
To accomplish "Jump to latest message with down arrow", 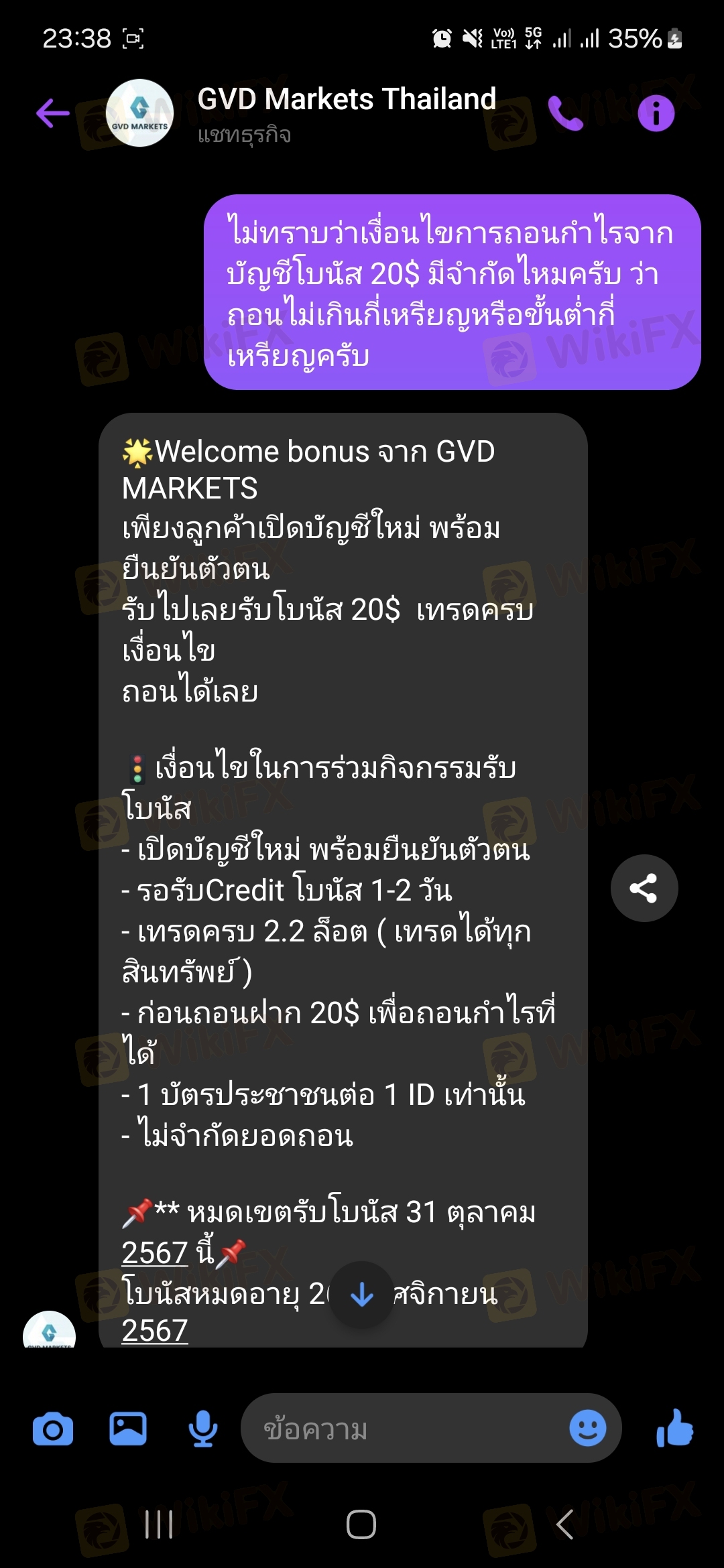I will pyautogui.click(x=362, y=1295).
